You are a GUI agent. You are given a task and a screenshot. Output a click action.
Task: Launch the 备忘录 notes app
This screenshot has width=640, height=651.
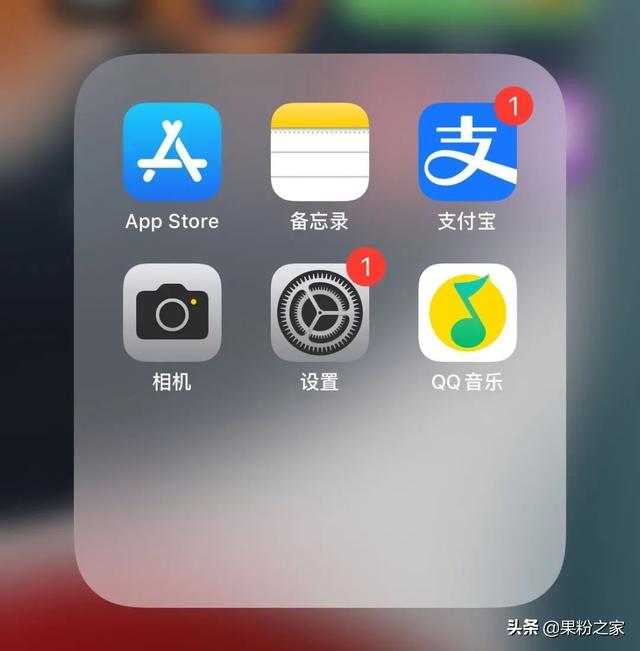coord(320,152)
